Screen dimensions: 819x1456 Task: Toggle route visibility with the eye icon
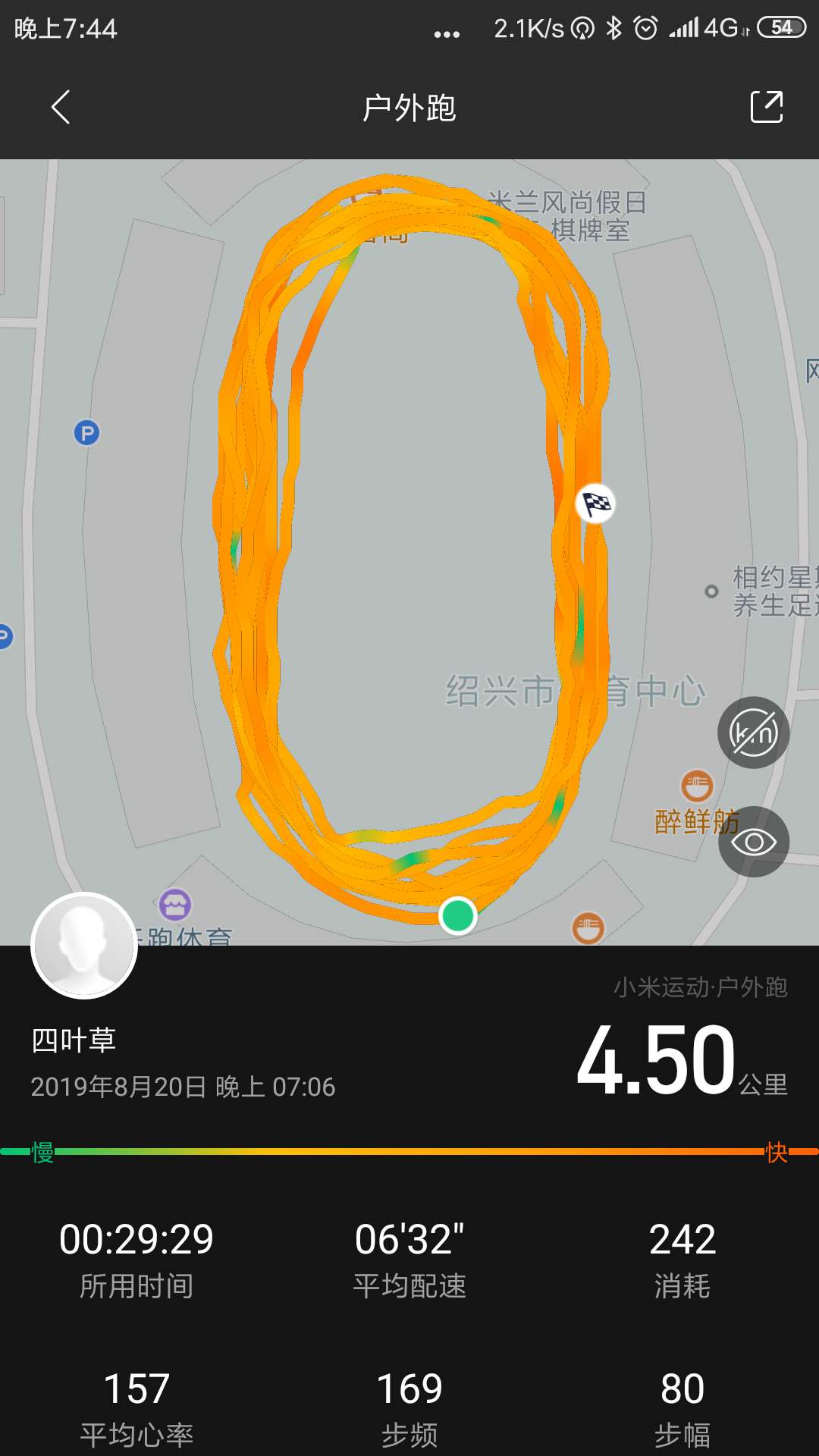[x=755, y=840]
